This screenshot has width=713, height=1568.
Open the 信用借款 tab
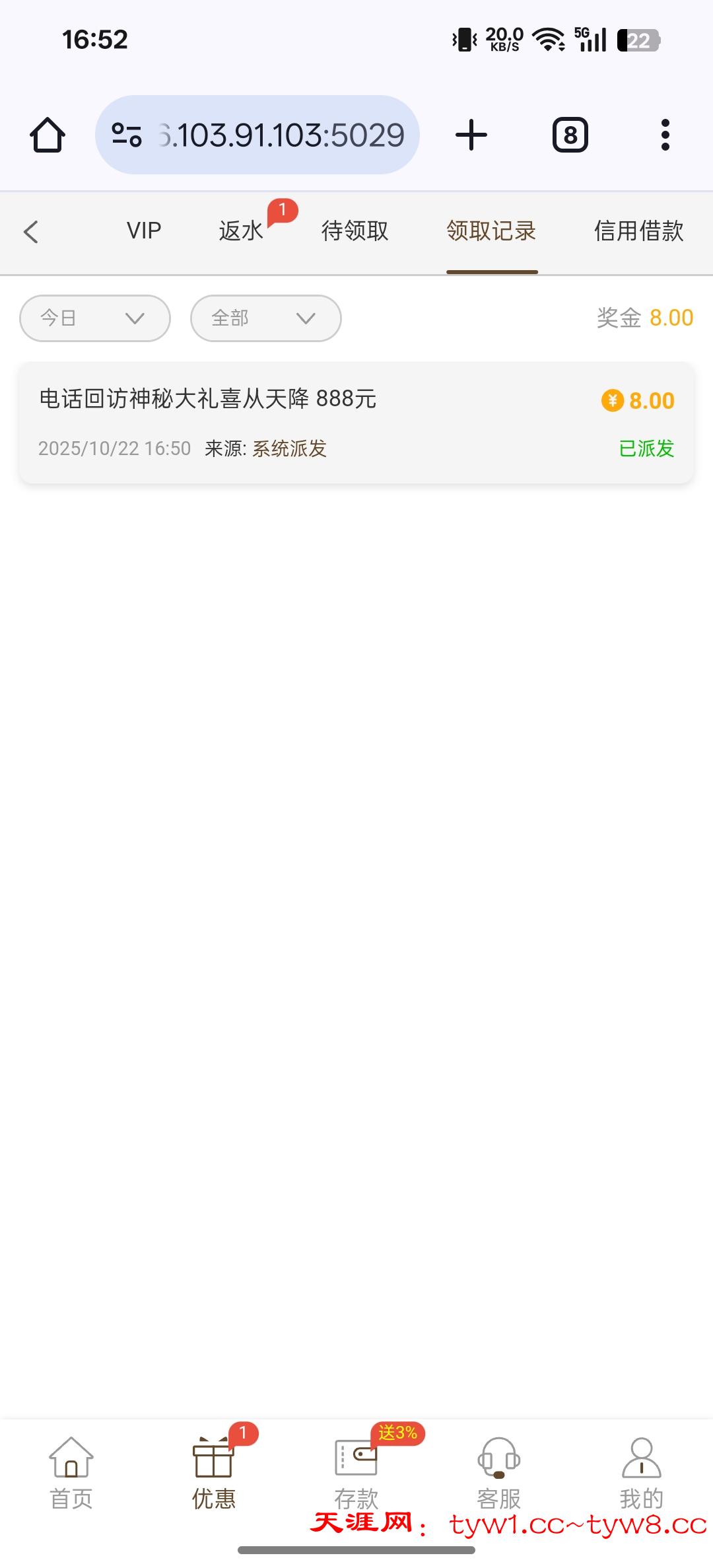tap(638, 231)
